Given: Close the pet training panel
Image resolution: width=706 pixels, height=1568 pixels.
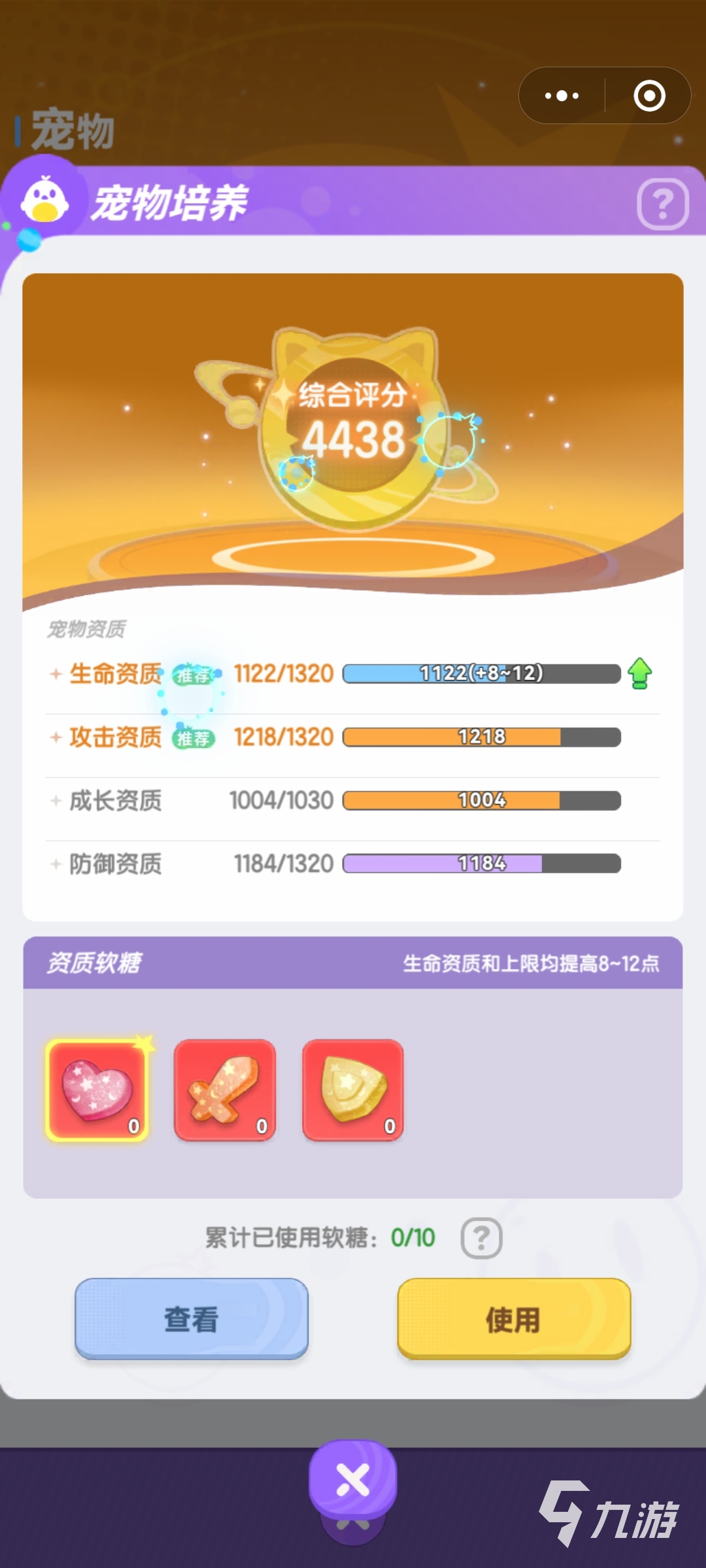Looking at the screenshot, I should click(x=353, y=1480).
